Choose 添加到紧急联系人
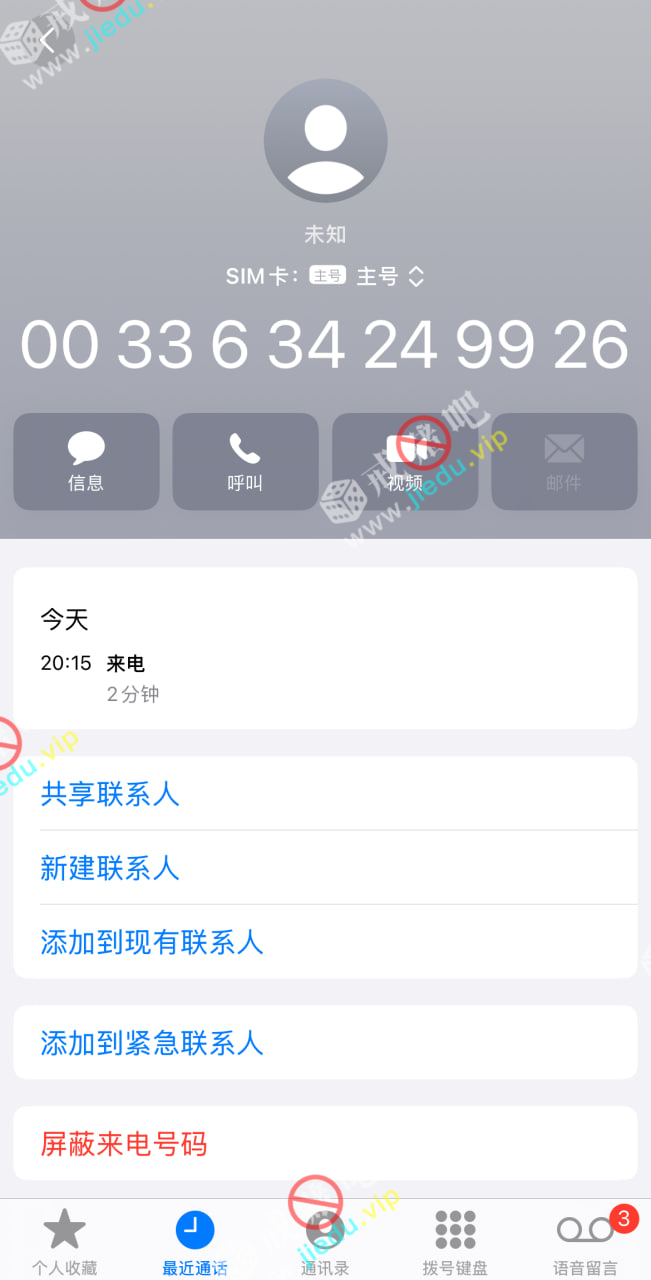 [152, 1043]
